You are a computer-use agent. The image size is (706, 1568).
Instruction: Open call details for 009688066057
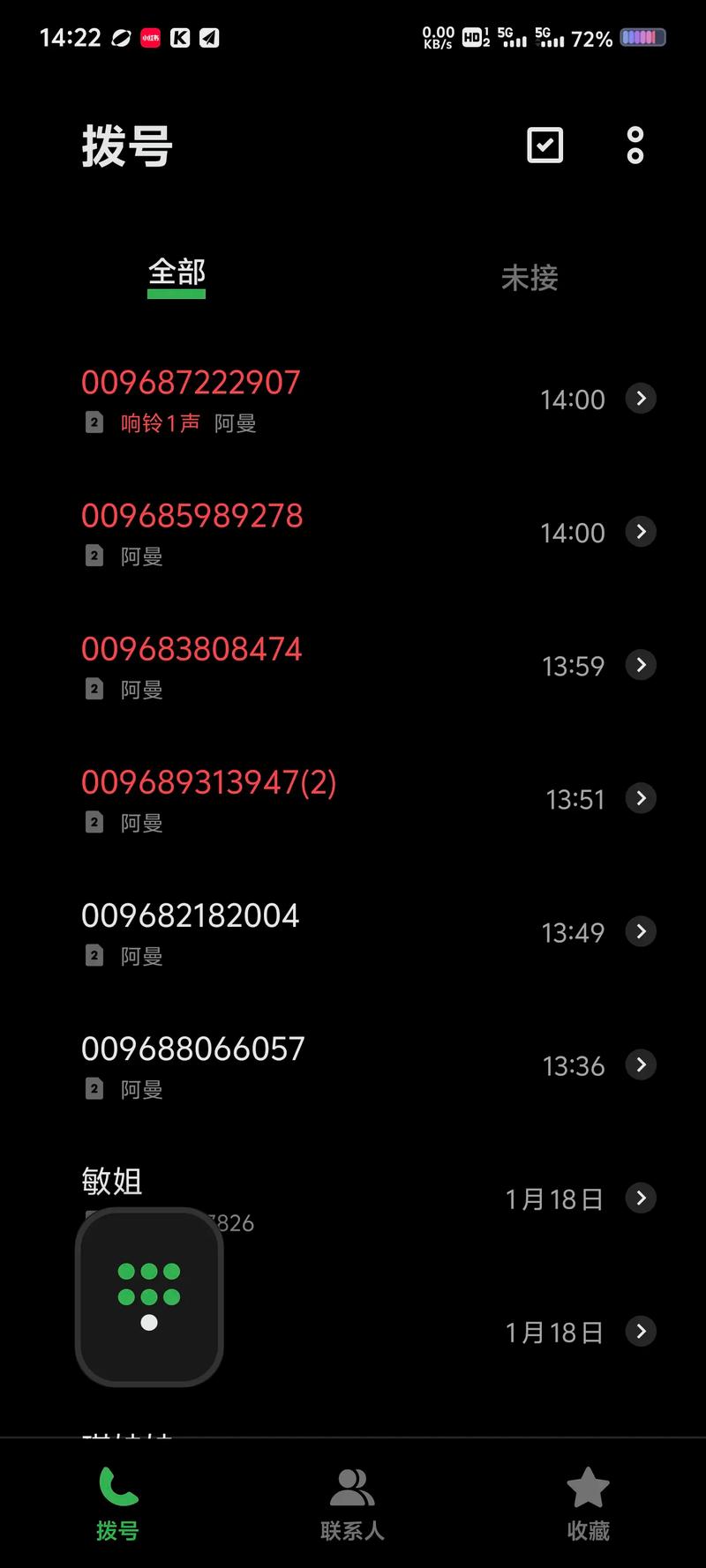click(x=642, y=1064)
